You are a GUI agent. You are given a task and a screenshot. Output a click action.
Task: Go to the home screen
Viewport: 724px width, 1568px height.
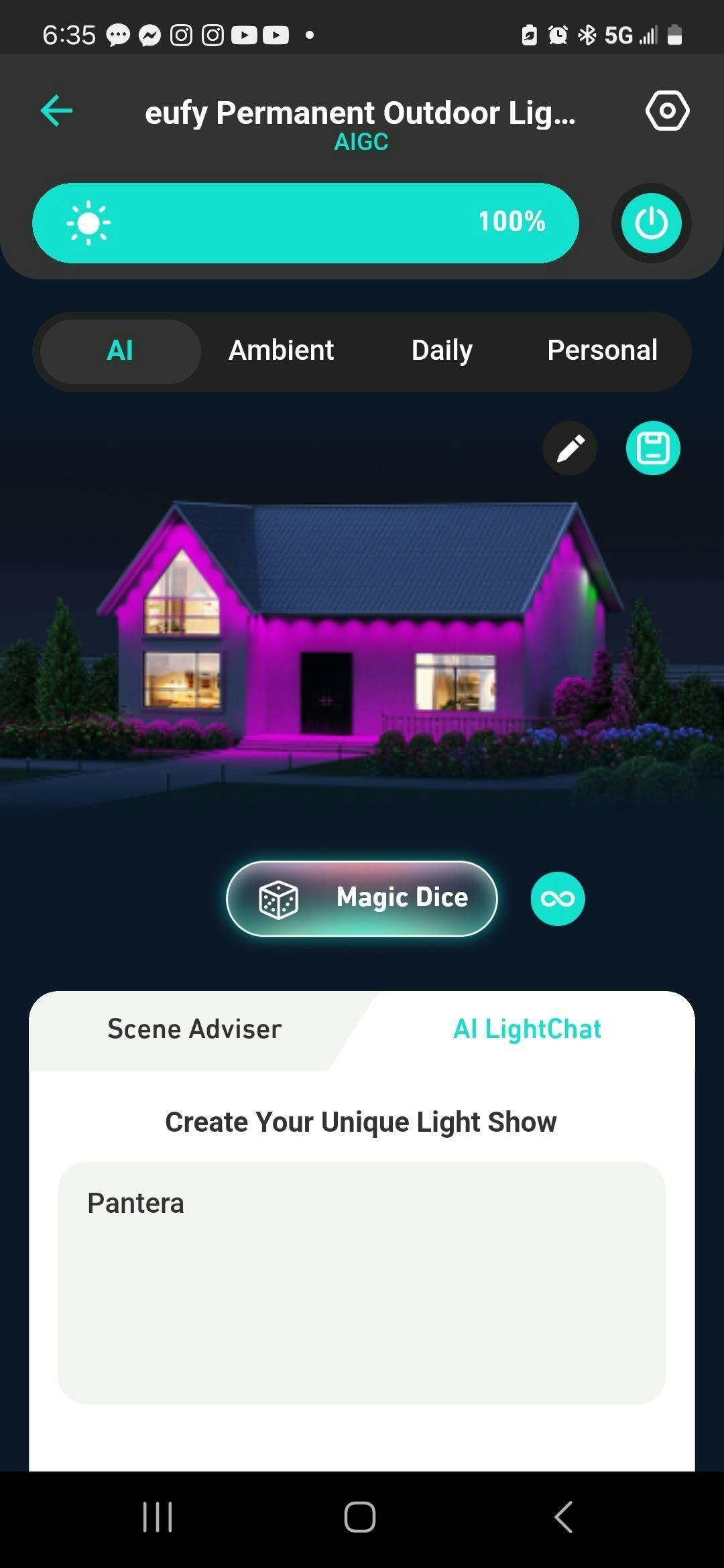(360, 1517)
